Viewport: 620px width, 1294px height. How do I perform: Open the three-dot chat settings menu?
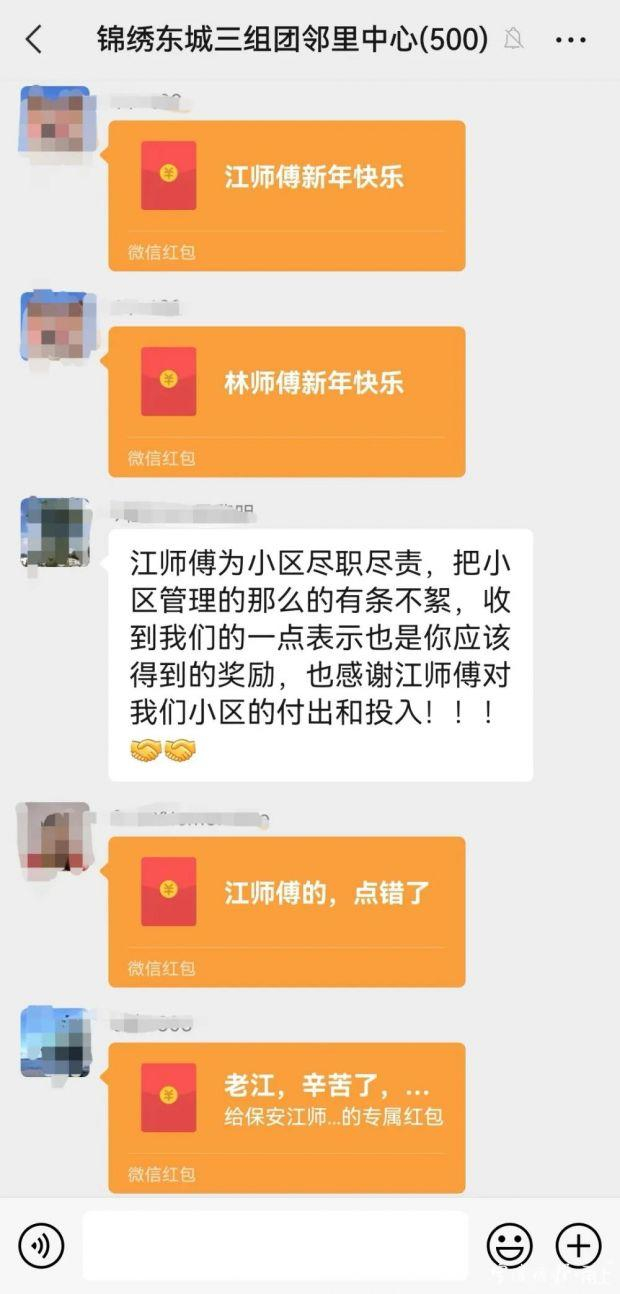point(570,40)
